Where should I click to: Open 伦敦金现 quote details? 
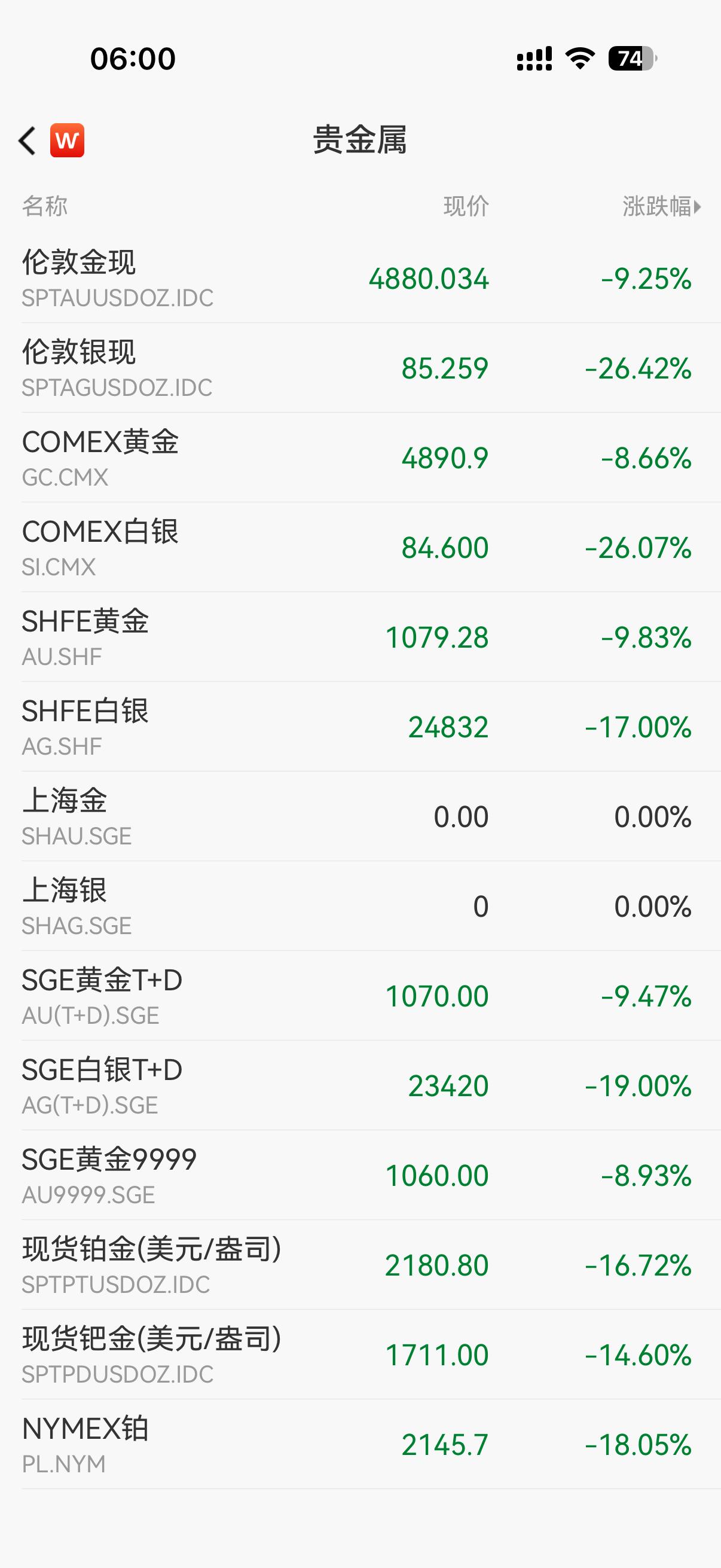pyautogui.click(x=360, y=278)
